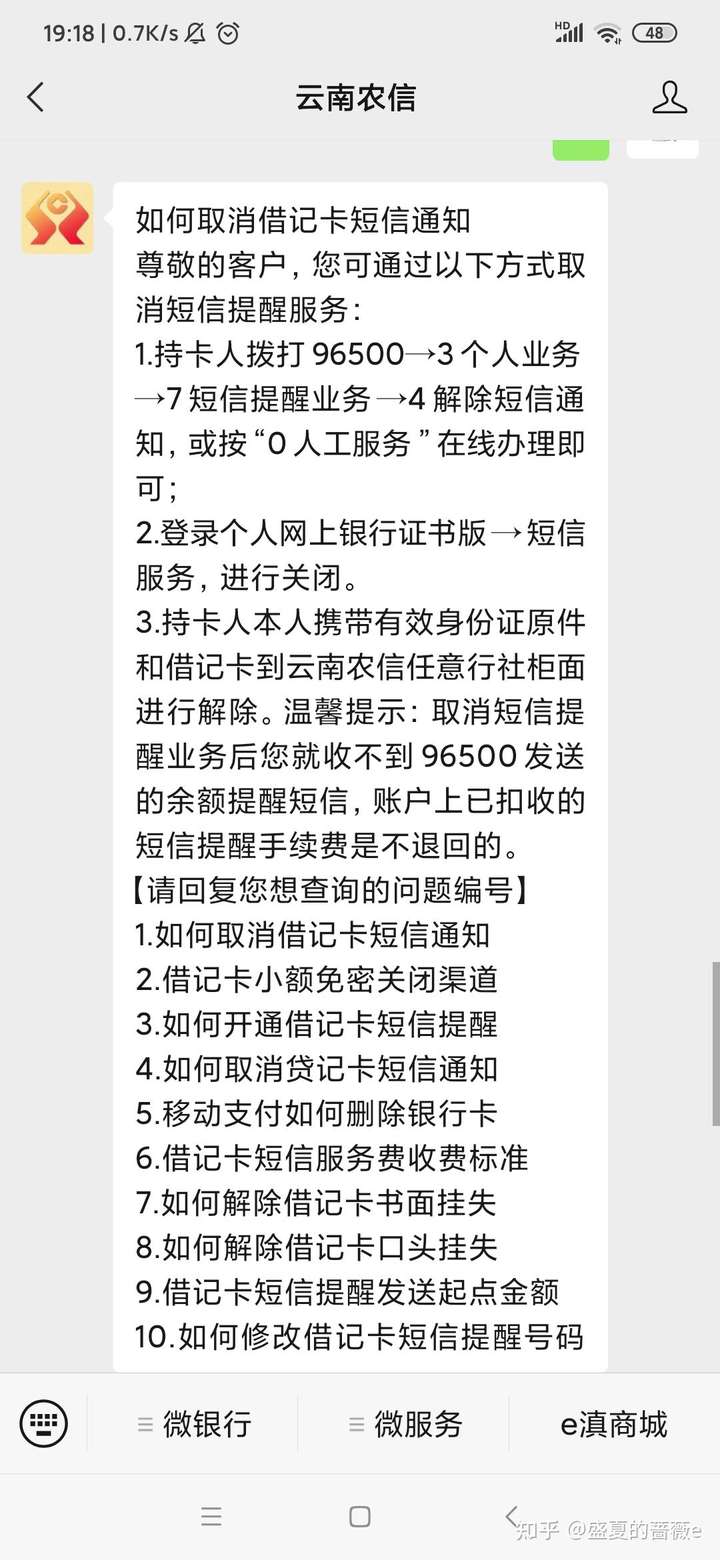Image resolution: width=720 pixels, height=1560 pixels.
Task: Open the 微银行 menu
Action: pos(194,1424)
